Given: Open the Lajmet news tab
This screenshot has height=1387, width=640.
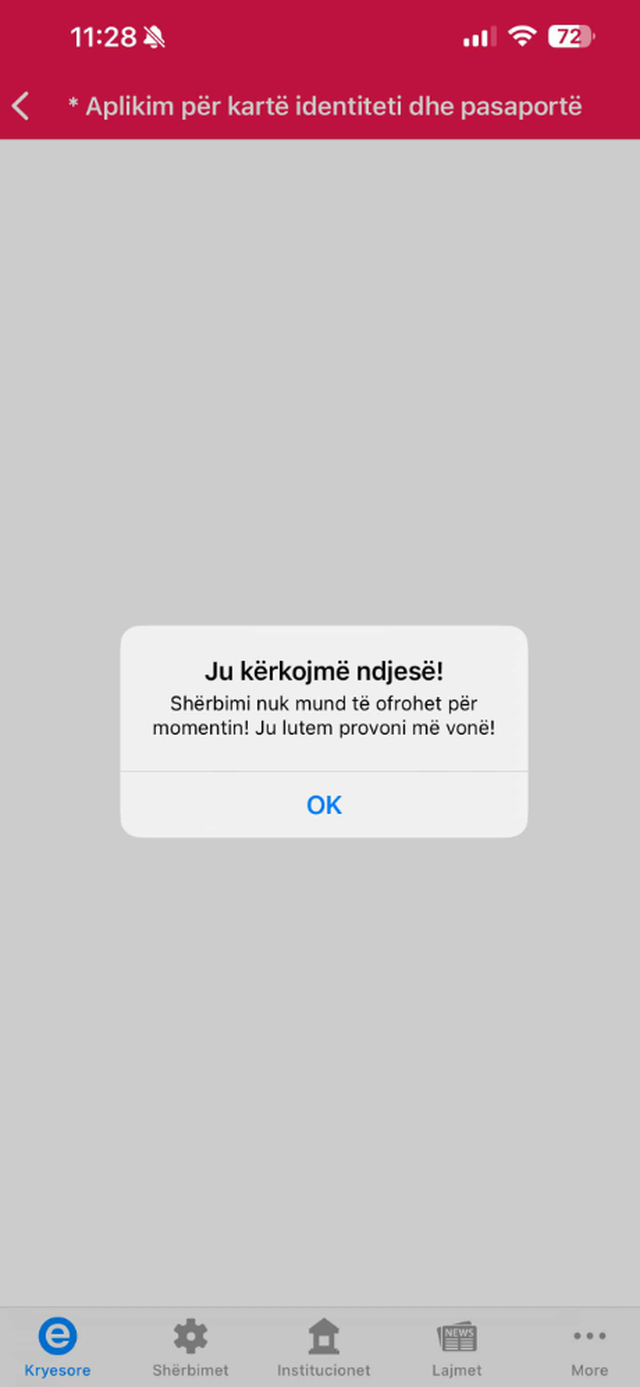Looking at the screenshot, I should pyautogui.click(x=457, y=1347).
